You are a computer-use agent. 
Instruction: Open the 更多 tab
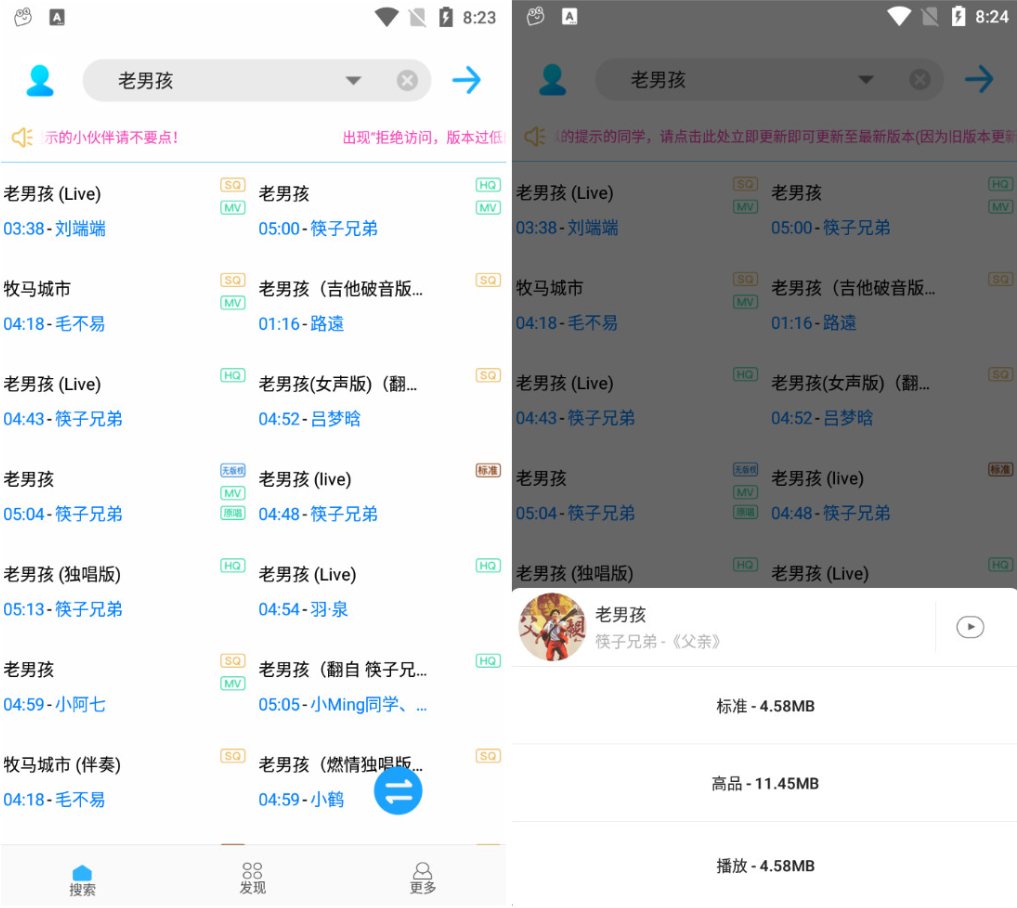click(423, 878)
